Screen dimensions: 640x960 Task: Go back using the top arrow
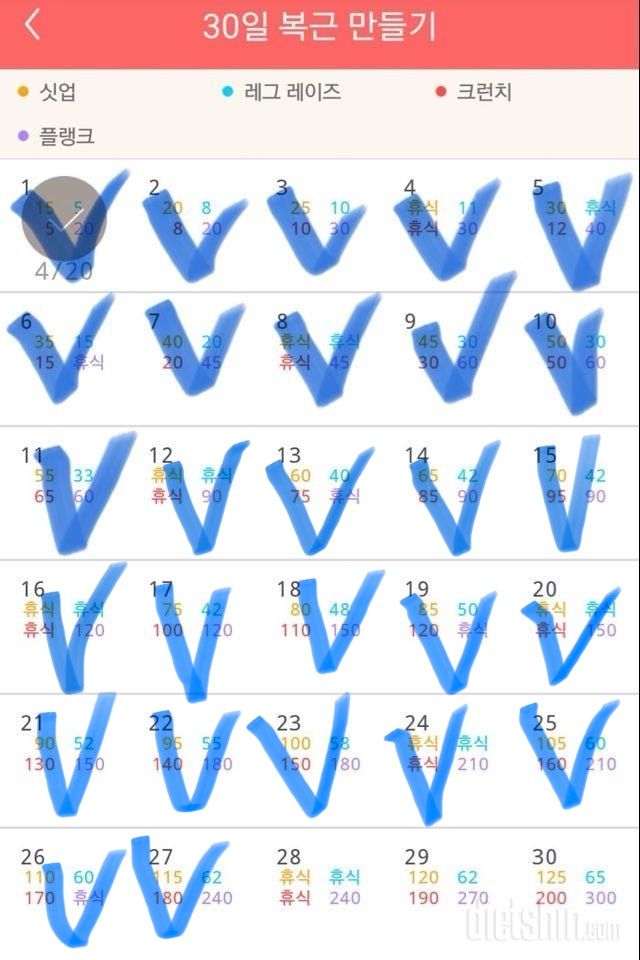point(33,26)
